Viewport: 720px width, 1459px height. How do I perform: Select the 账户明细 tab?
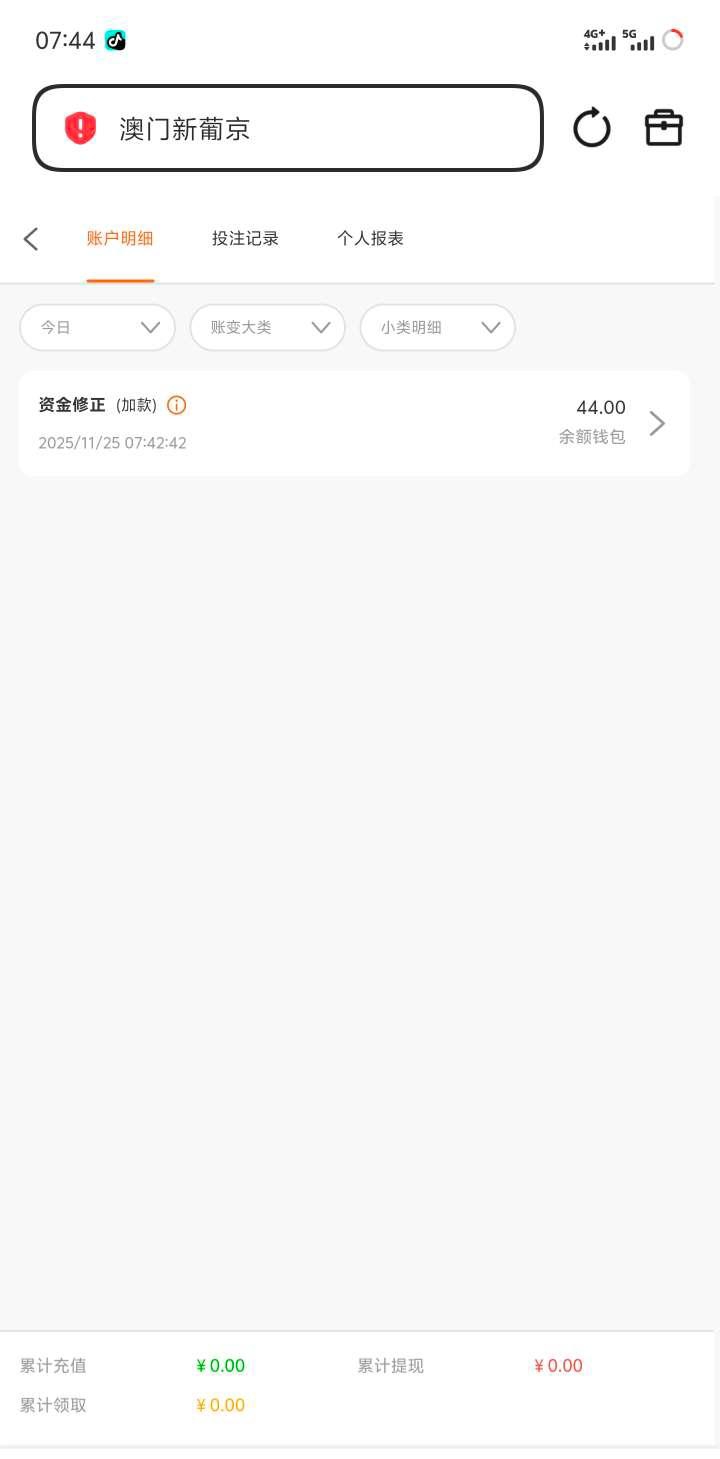coord(120,239)
